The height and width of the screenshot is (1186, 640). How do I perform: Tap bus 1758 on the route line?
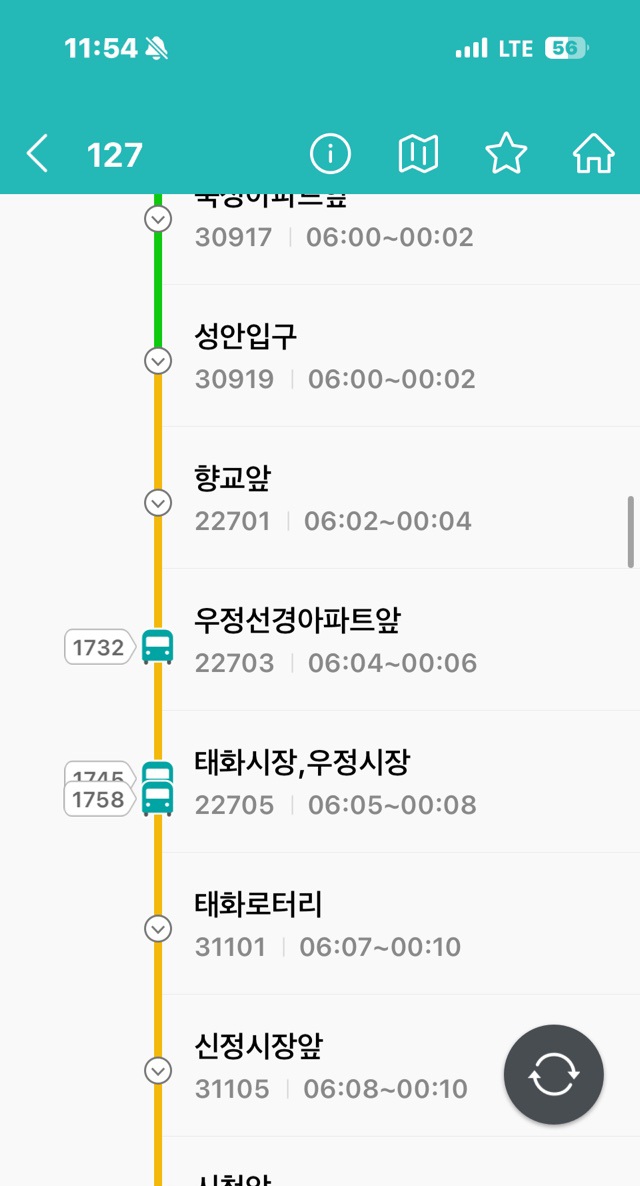click(157, 800)
